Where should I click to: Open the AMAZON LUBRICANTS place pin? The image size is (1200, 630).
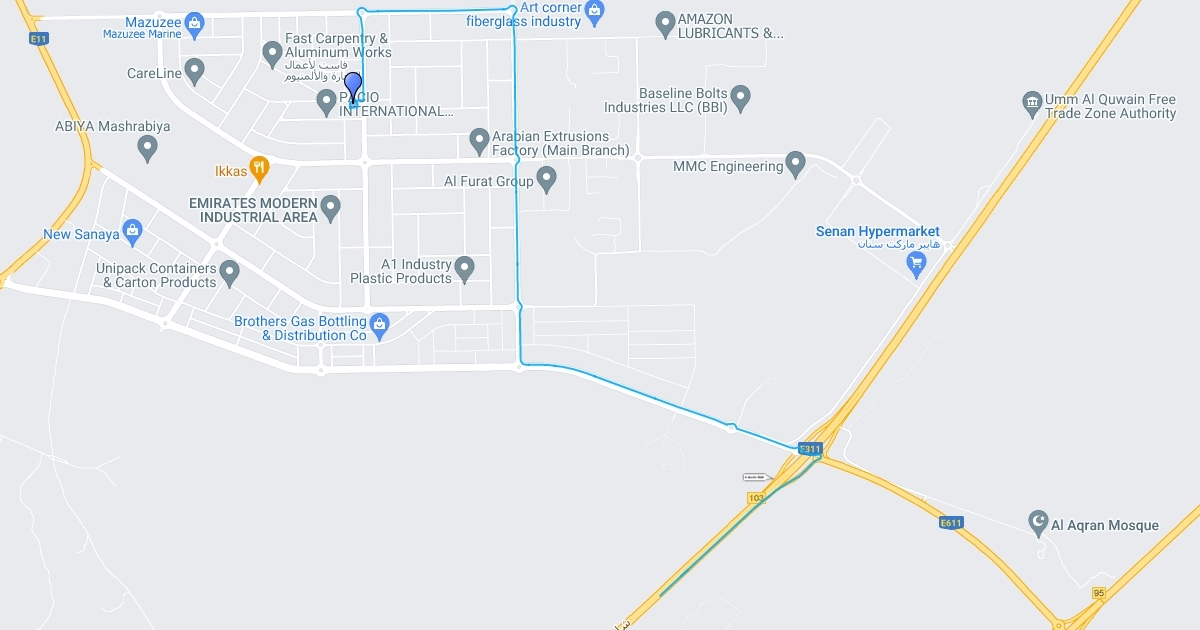tap(665, 23)
